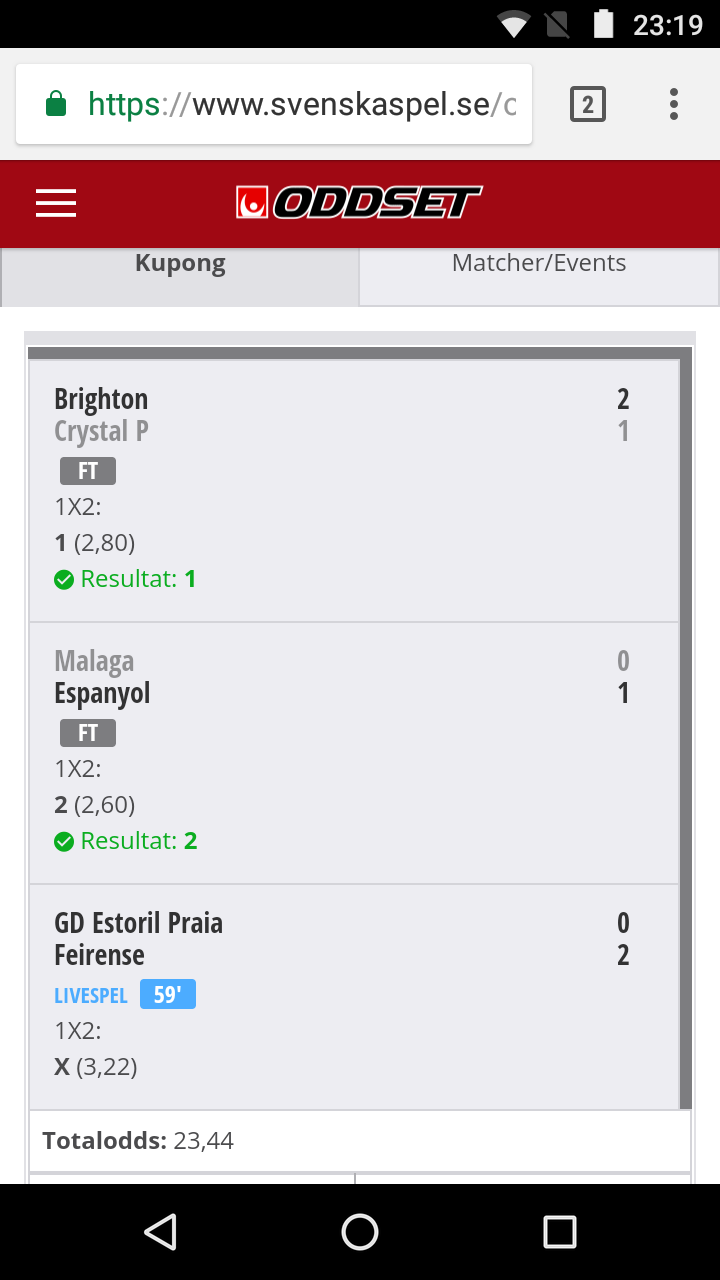This screenshot has height=1280, width=720.
Task: Open recent apps from navigation bar
Action: [560, 1232]
